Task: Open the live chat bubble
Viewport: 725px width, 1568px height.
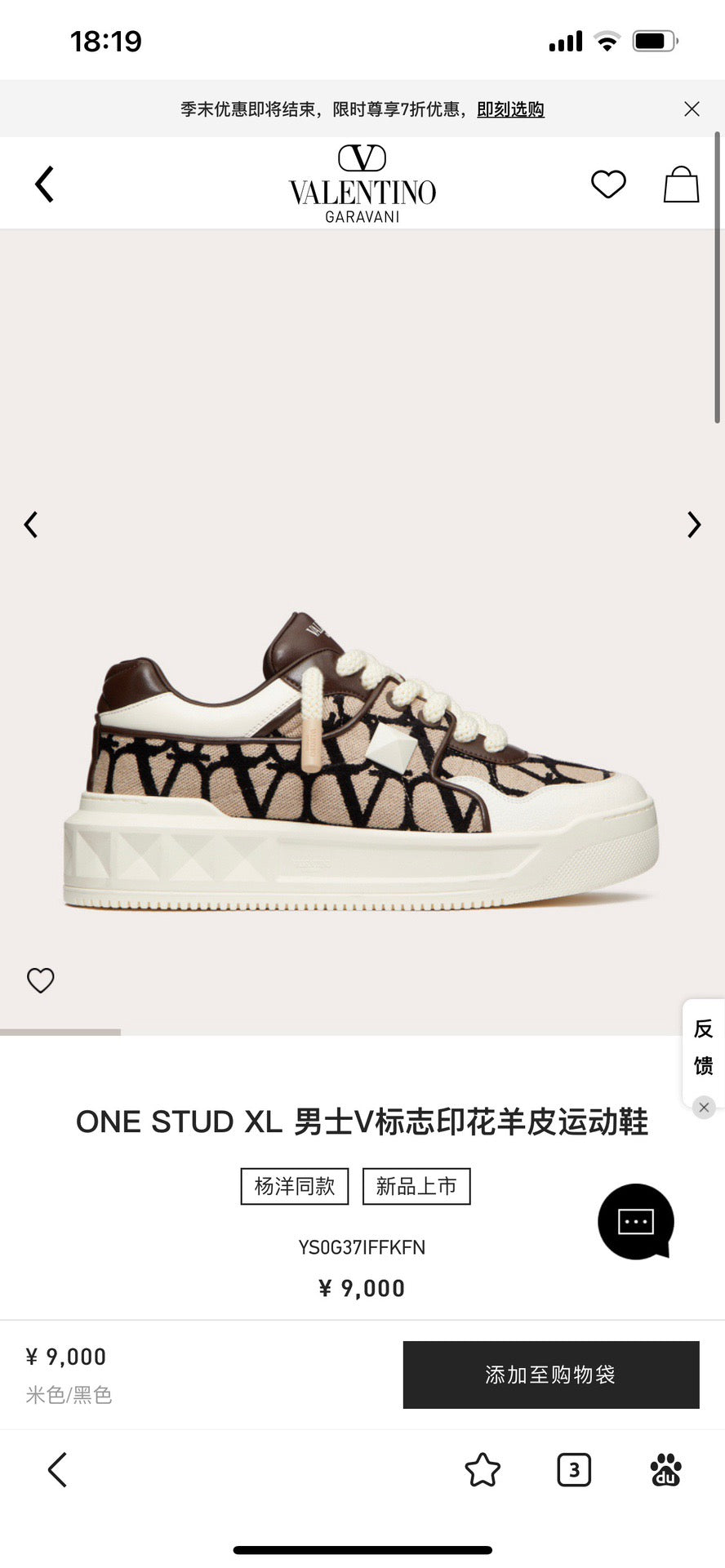Action: click(x=635, y=1221)
